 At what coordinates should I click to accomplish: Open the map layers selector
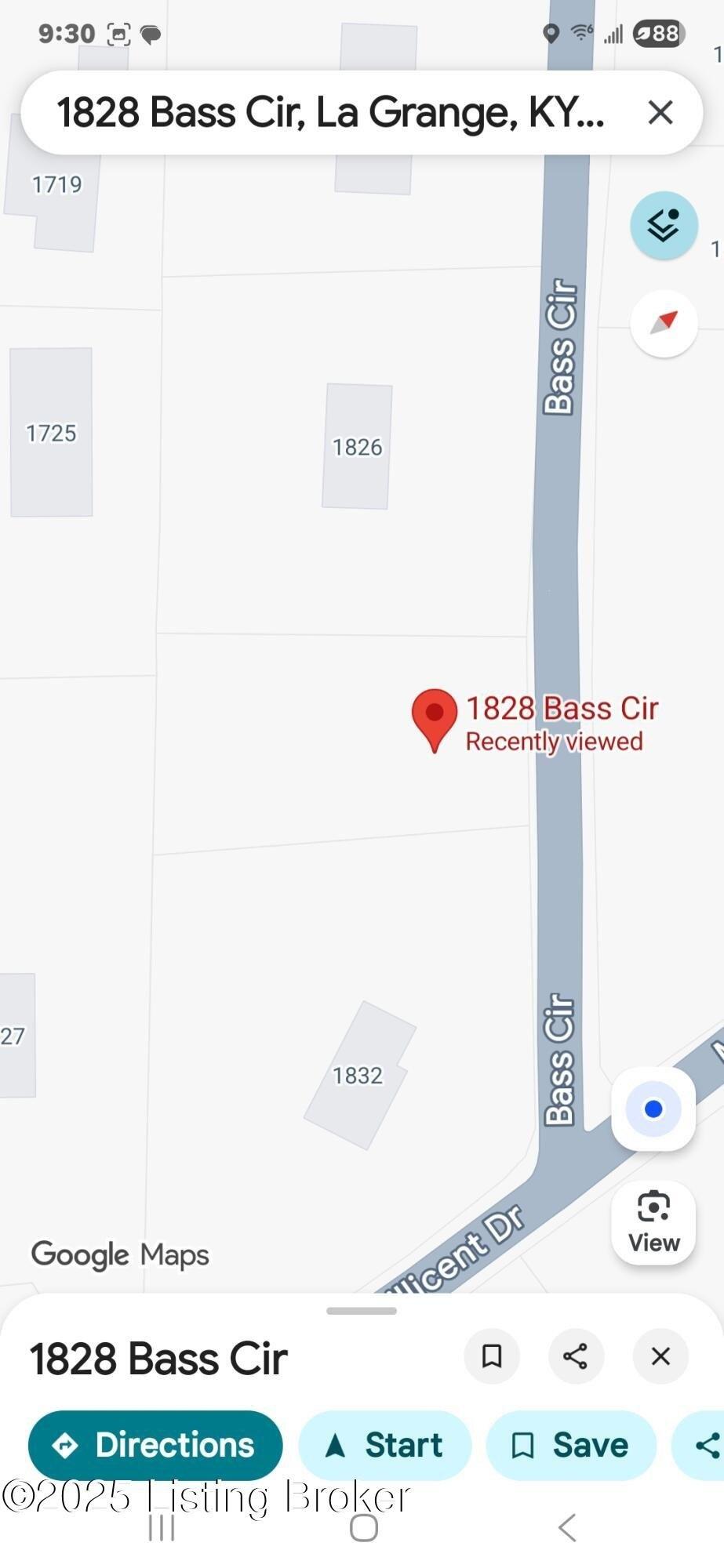[x=664, y=226]
